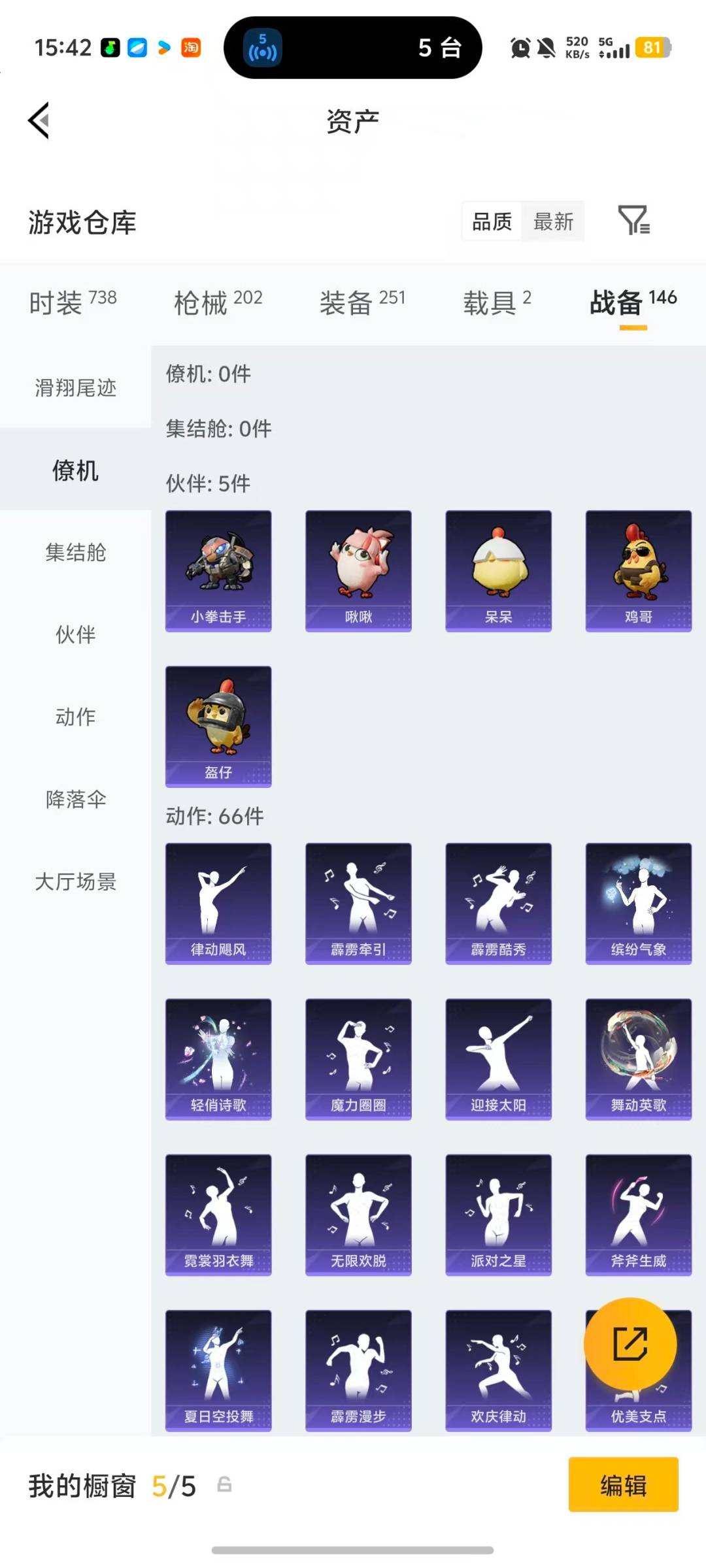Open the 降落伞 category in sidebar
This screenshot has width=706, height=1568.
pyautogui.click(x=75, y=798)
